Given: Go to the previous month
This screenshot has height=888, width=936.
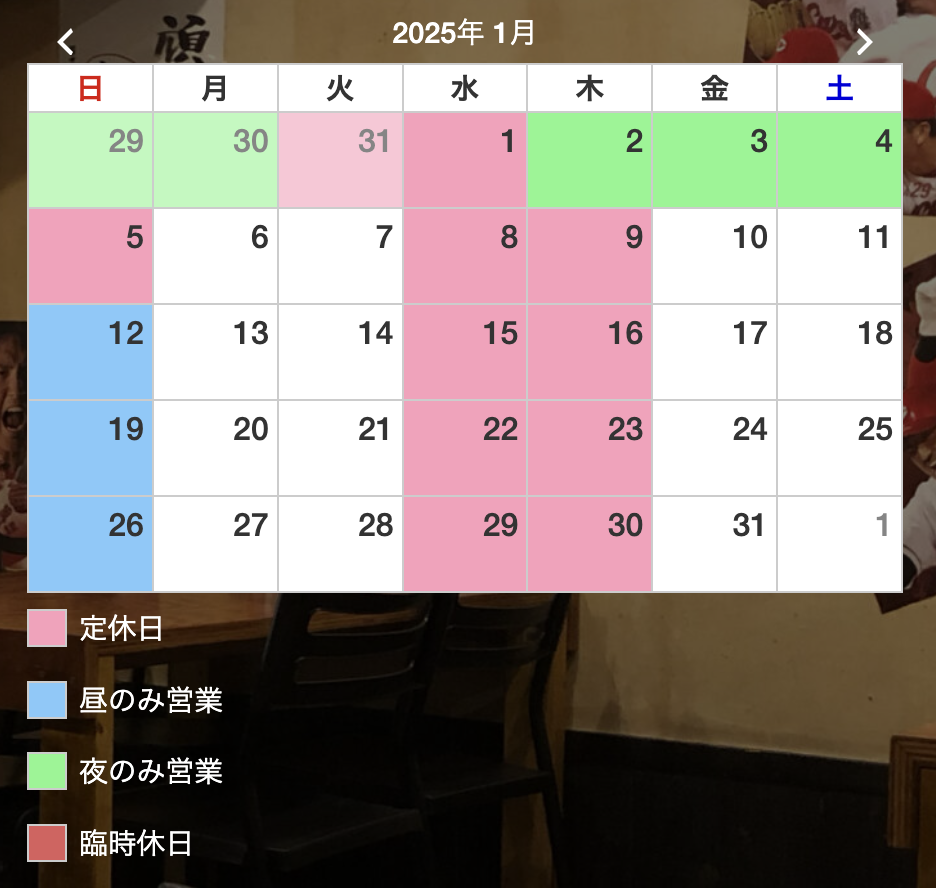Looking at the screenshot, I should point(66,42).
